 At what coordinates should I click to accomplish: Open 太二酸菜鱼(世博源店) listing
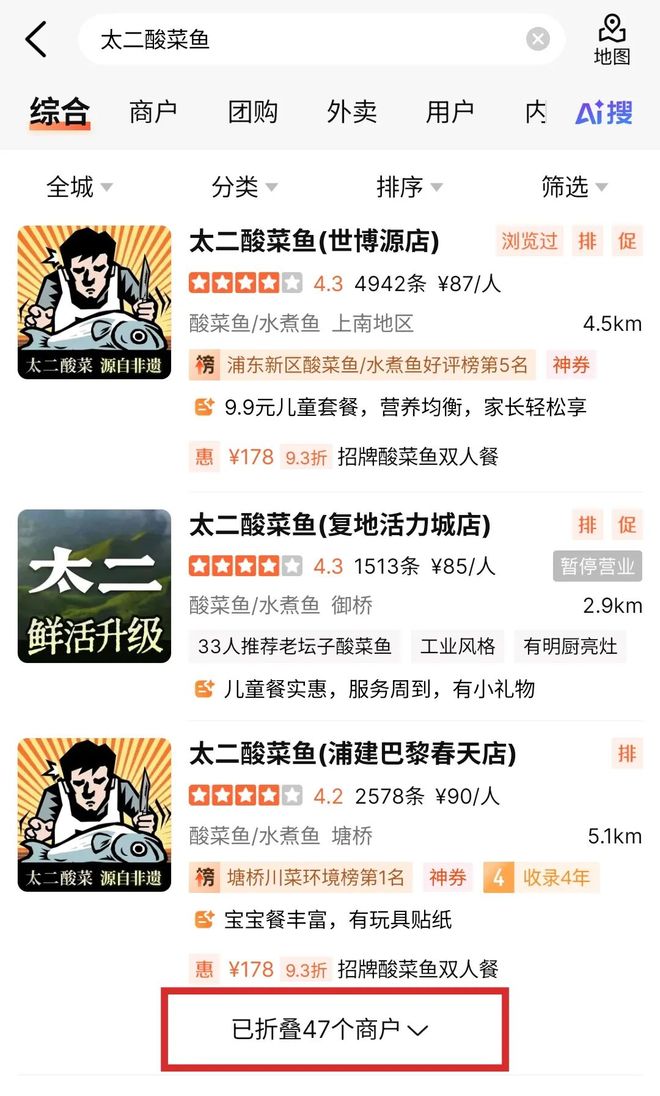[x=313, y=241]
